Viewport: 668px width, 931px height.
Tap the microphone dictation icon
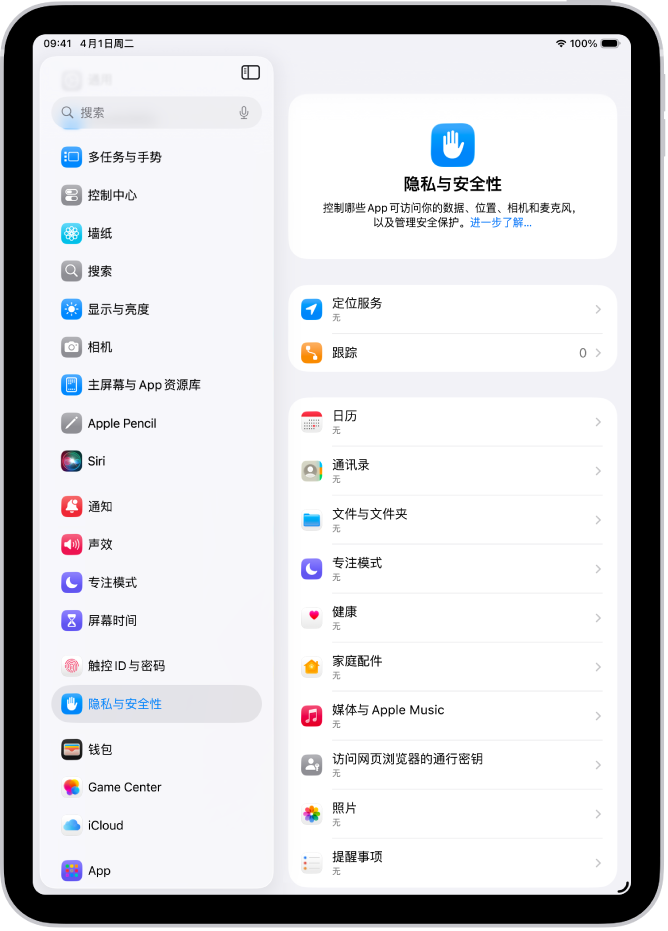pos(243,113)
